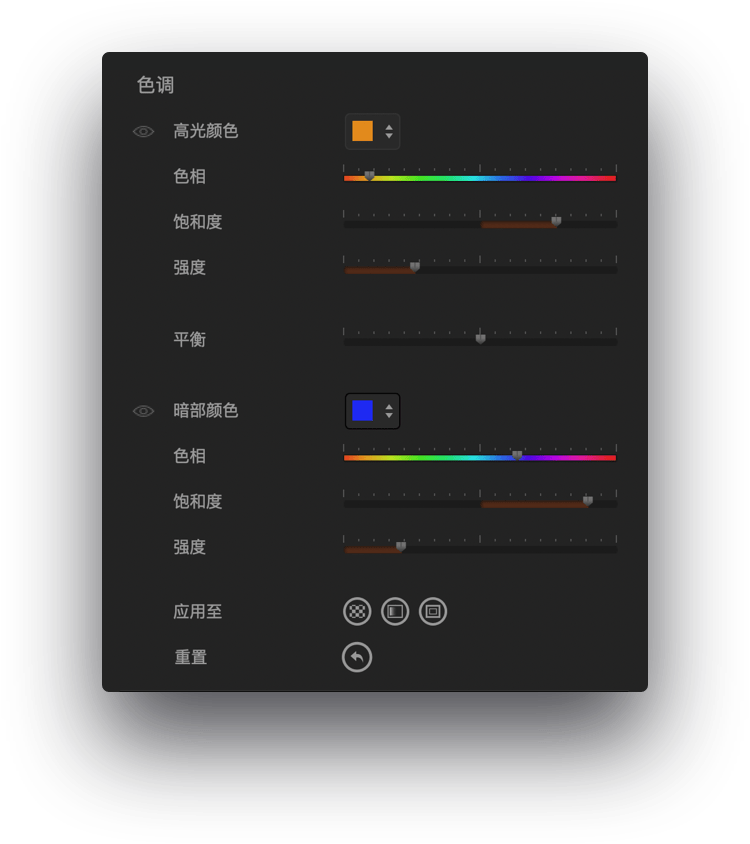Toggle visibility of 暗部颜色
Image resolution: width=750 pixels, height=844 pixels.
[143, 411]
